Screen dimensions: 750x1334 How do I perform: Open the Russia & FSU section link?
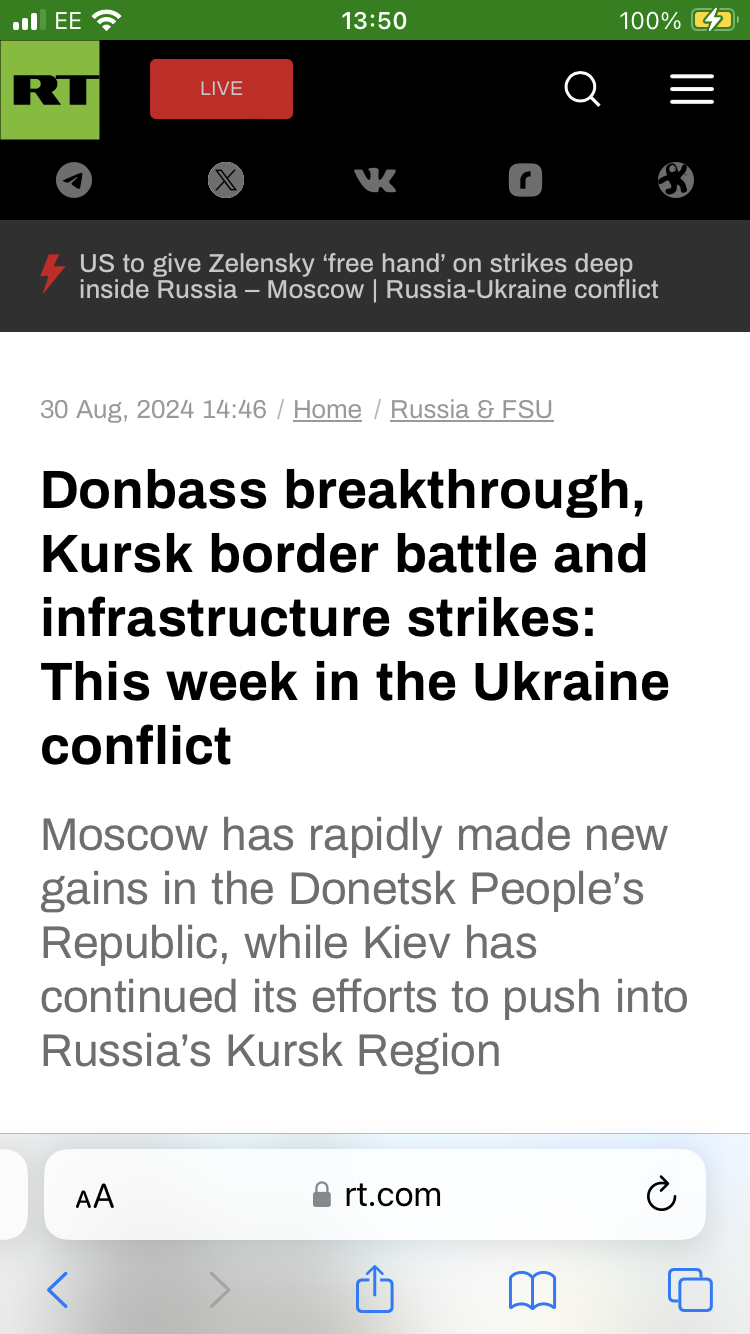click(x=471, y=409)
